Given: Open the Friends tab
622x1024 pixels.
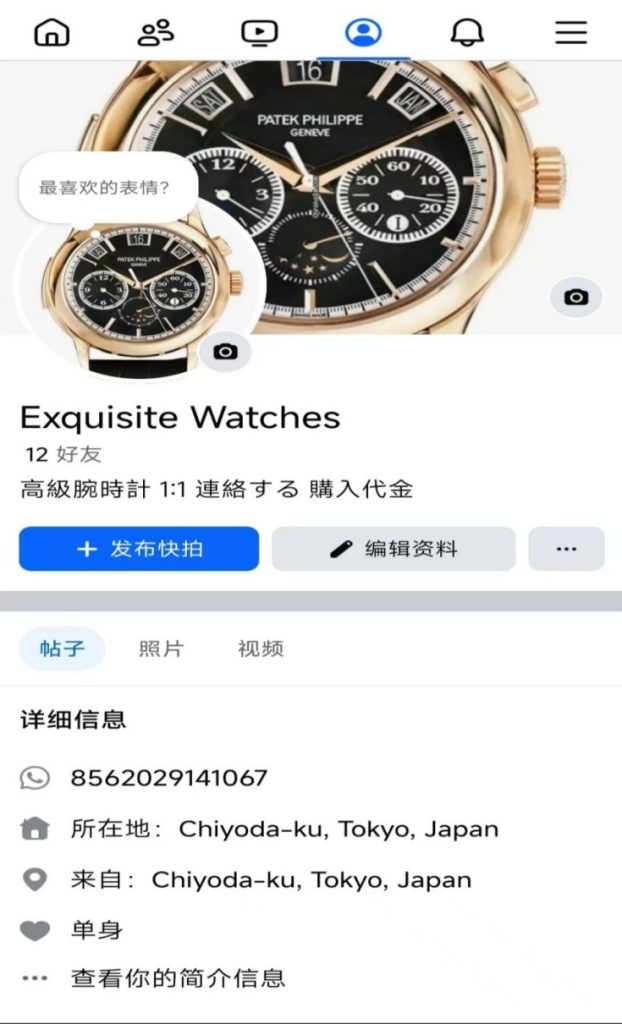Looking at the screenshot, I should click(x=155, y=32).
